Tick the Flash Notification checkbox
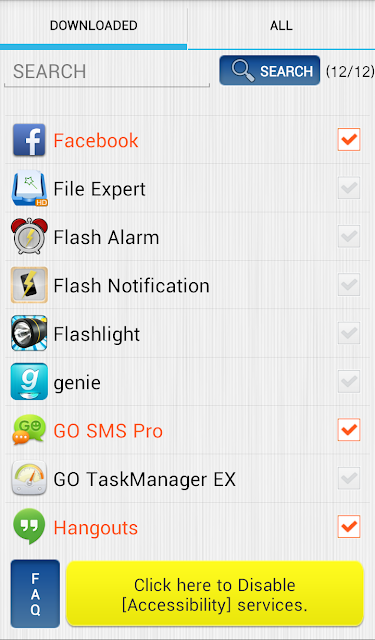375x640 pixels. pos(349,284)
